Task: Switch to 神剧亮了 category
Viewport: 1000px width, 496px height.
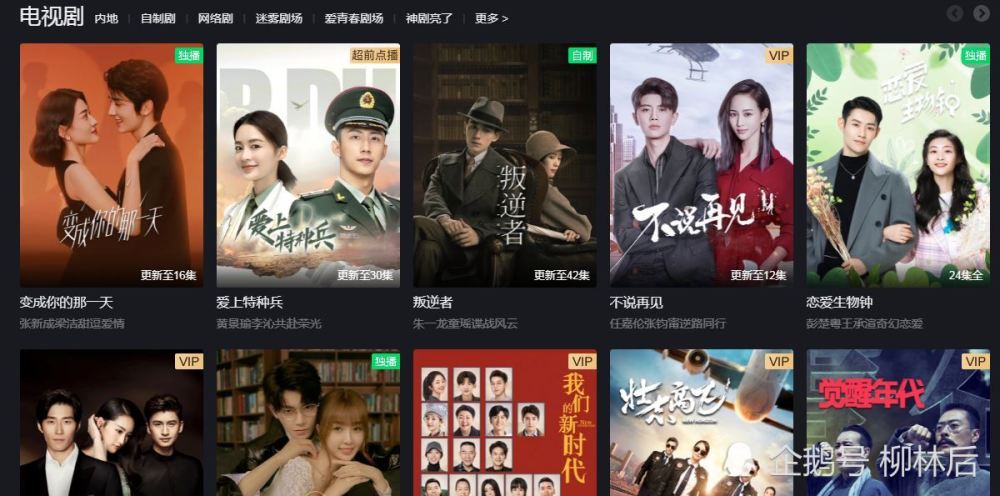Action: (429, 18)
